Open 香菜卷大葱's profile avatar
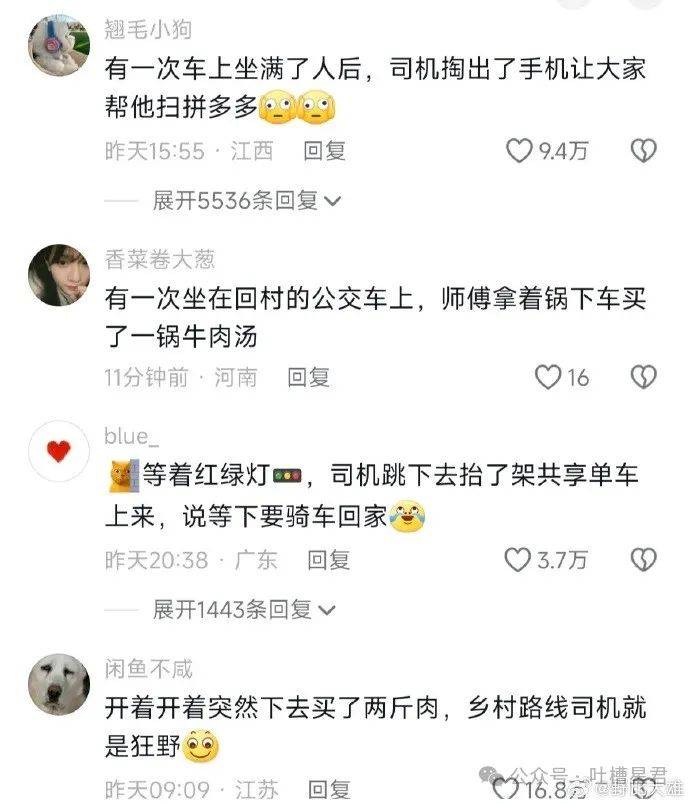The height and width of the screenshot is (804, 690). pyautogui.click(x=59, y=272)
